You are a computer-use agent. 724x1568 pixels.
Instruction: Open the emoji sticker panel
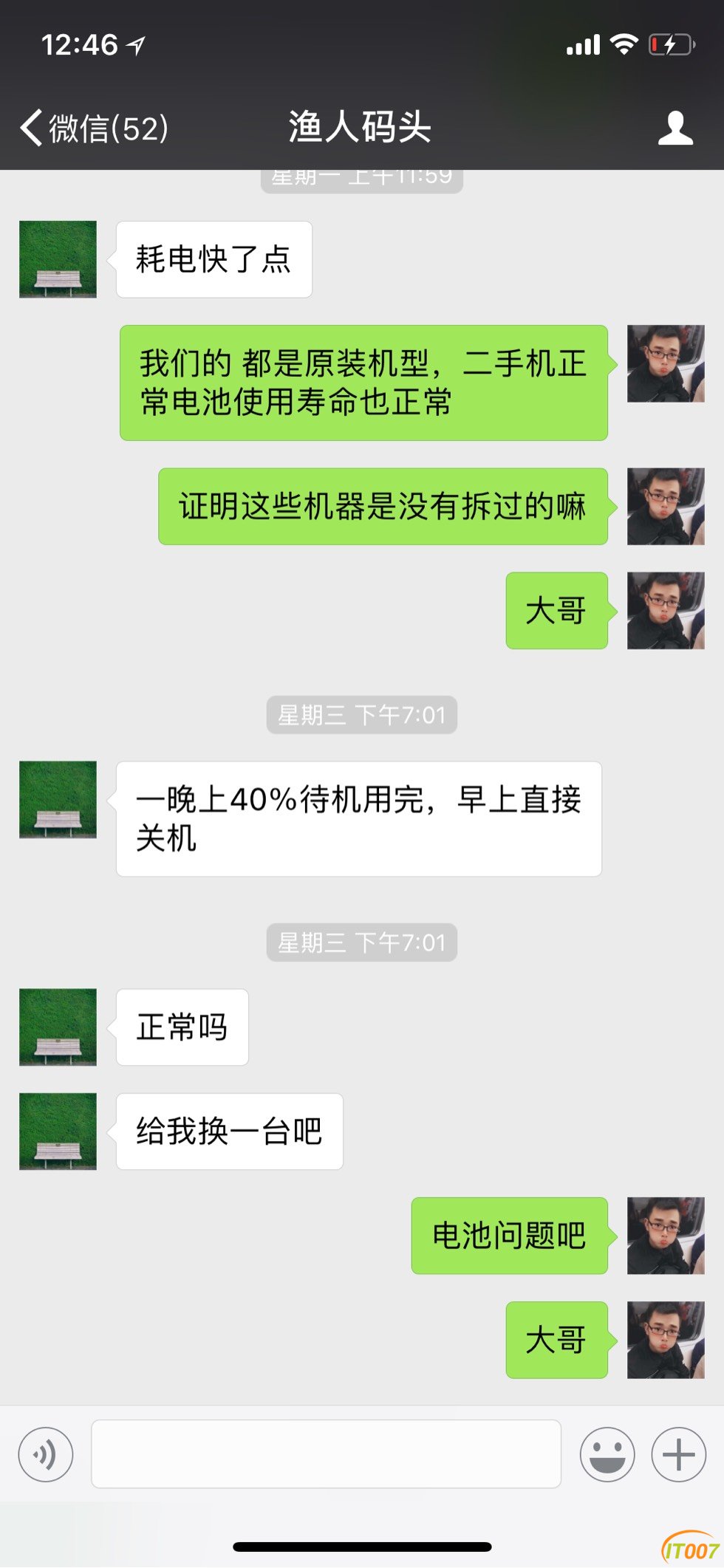607,1454
